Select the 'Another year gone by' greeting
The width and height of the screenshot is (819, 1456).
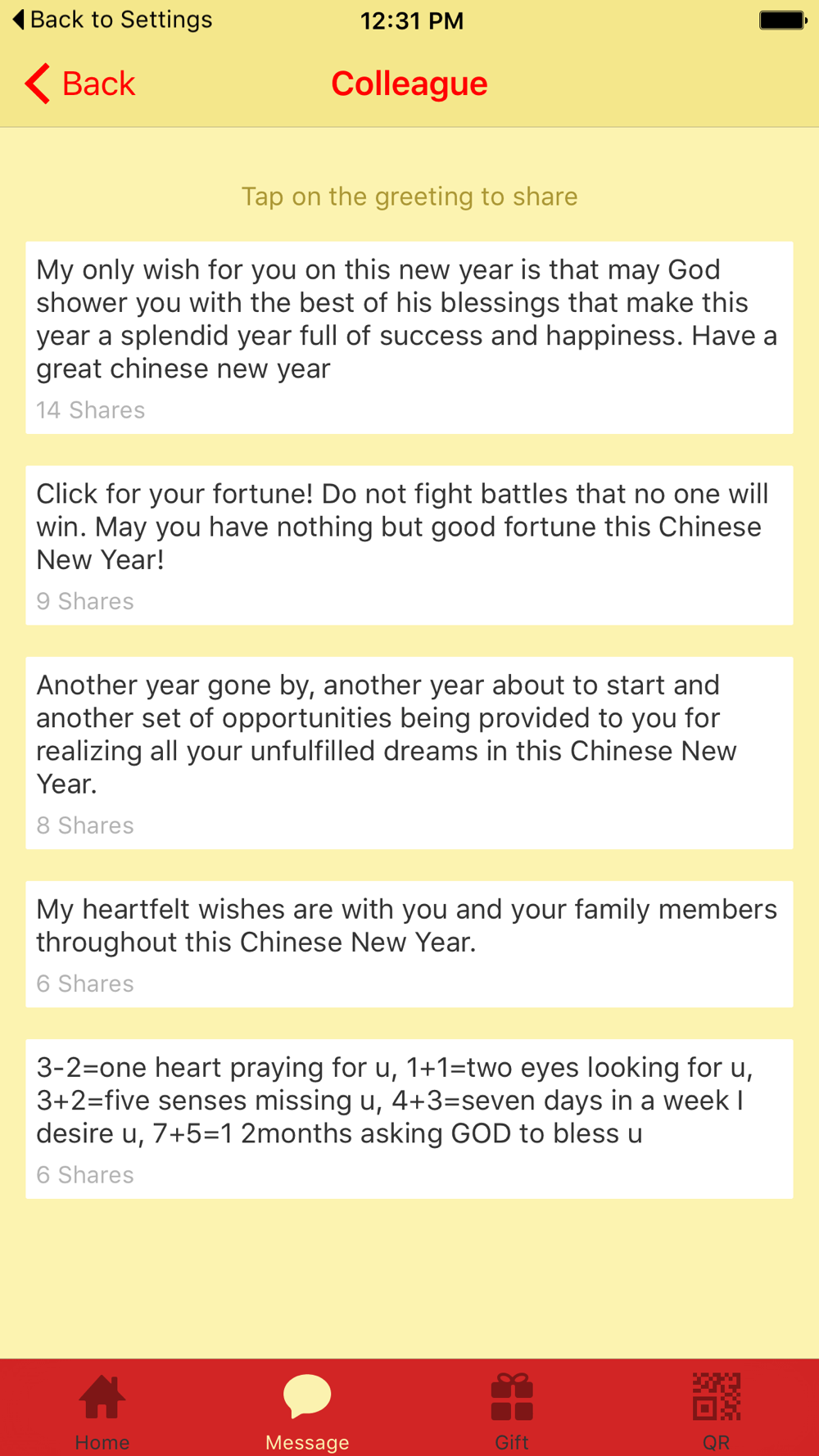pos(409,753)
